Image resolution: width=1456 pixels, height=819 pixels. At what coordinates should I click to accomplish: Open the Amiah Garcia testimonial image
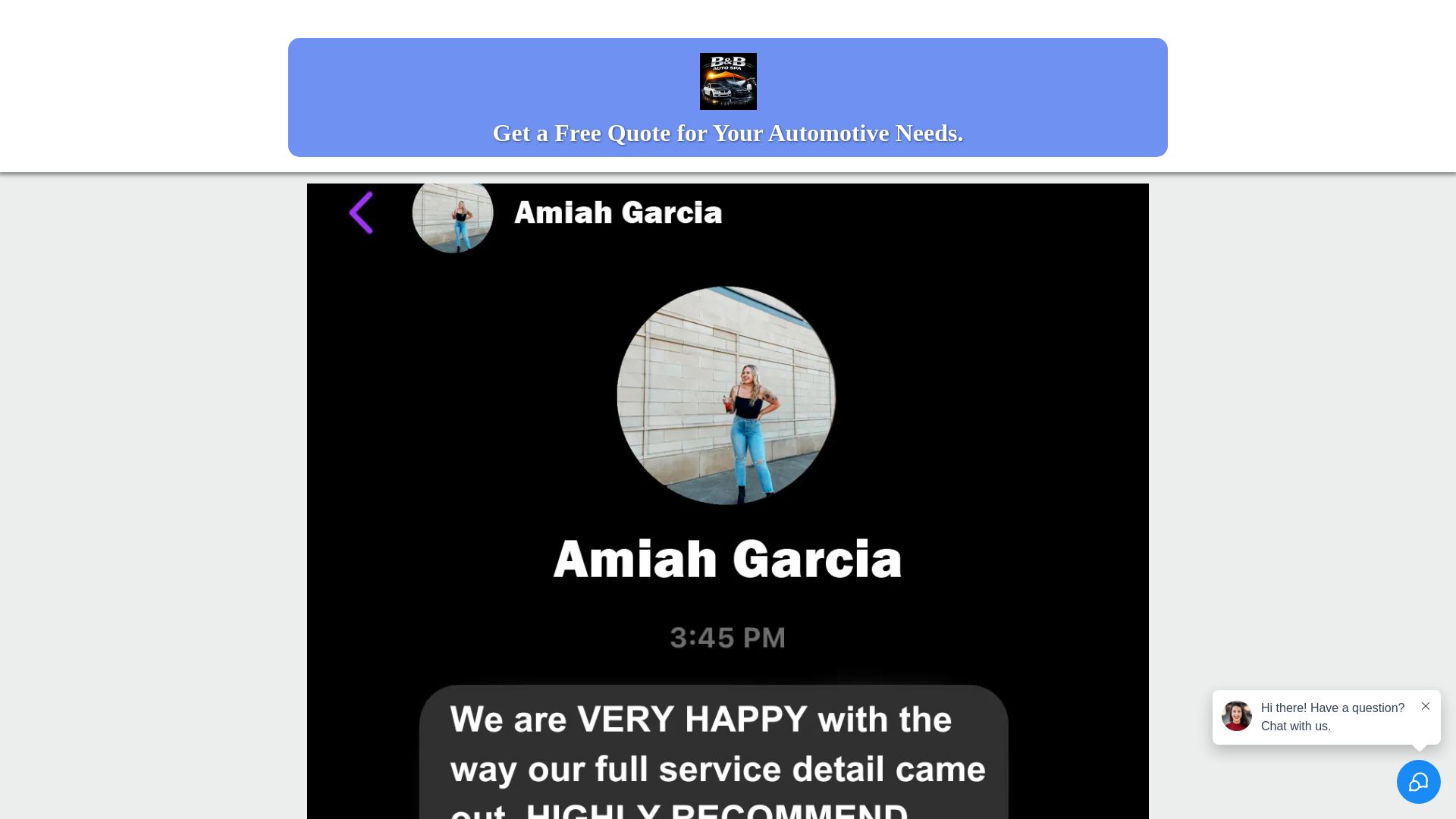[727, 500]
